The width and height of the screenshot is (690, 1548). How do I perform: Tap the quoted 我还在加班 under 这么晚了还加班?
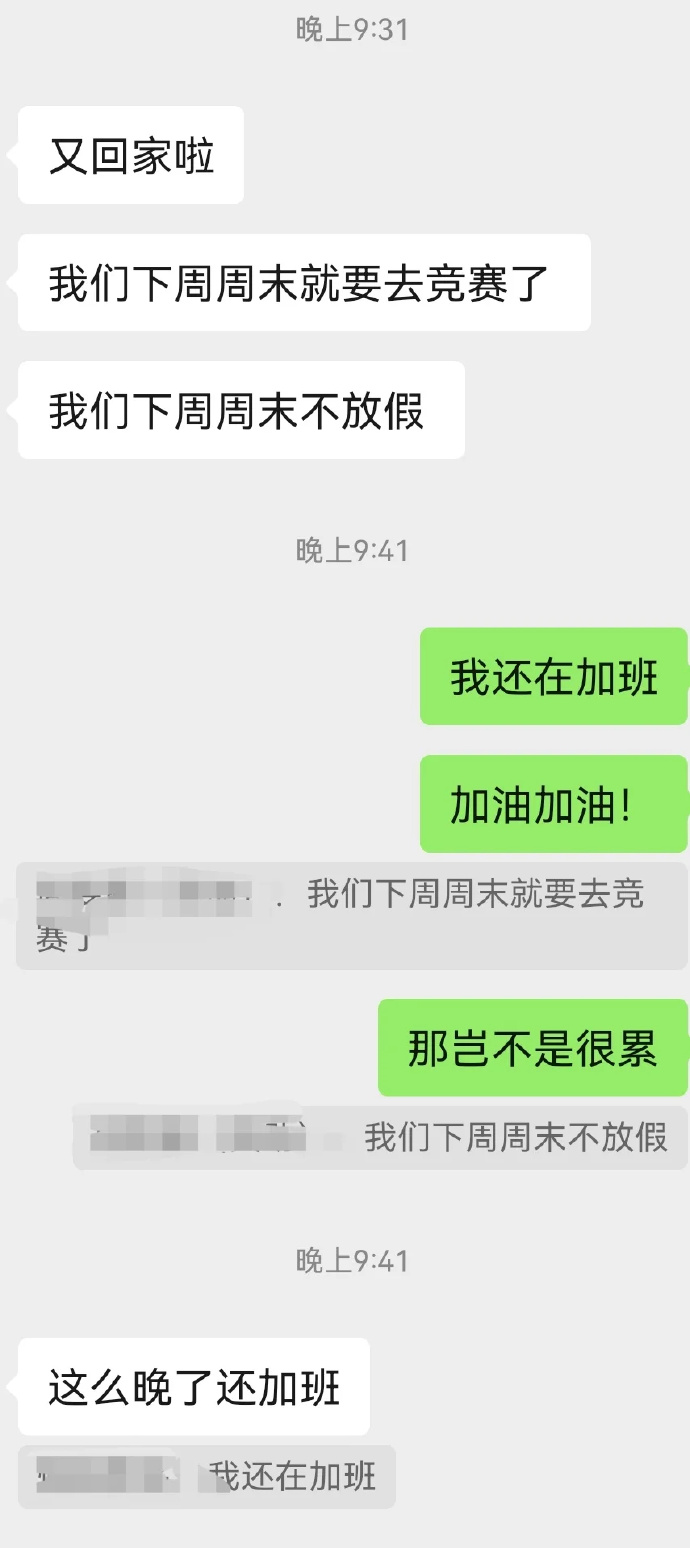pyautogui.click(x=207, y=1476)
